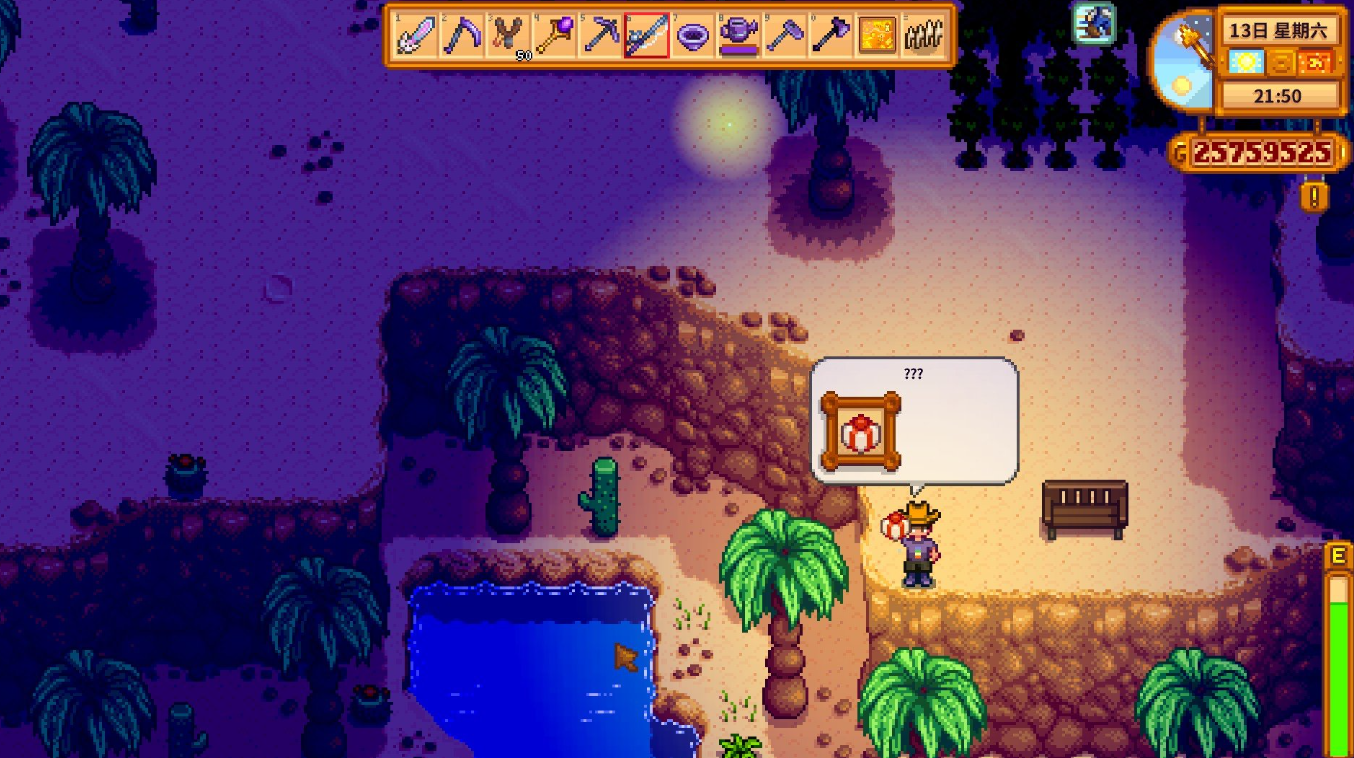Select the purple-orbed scepter in the toolbar
The image size is (1354, 758).
click(x=554, y=36)
